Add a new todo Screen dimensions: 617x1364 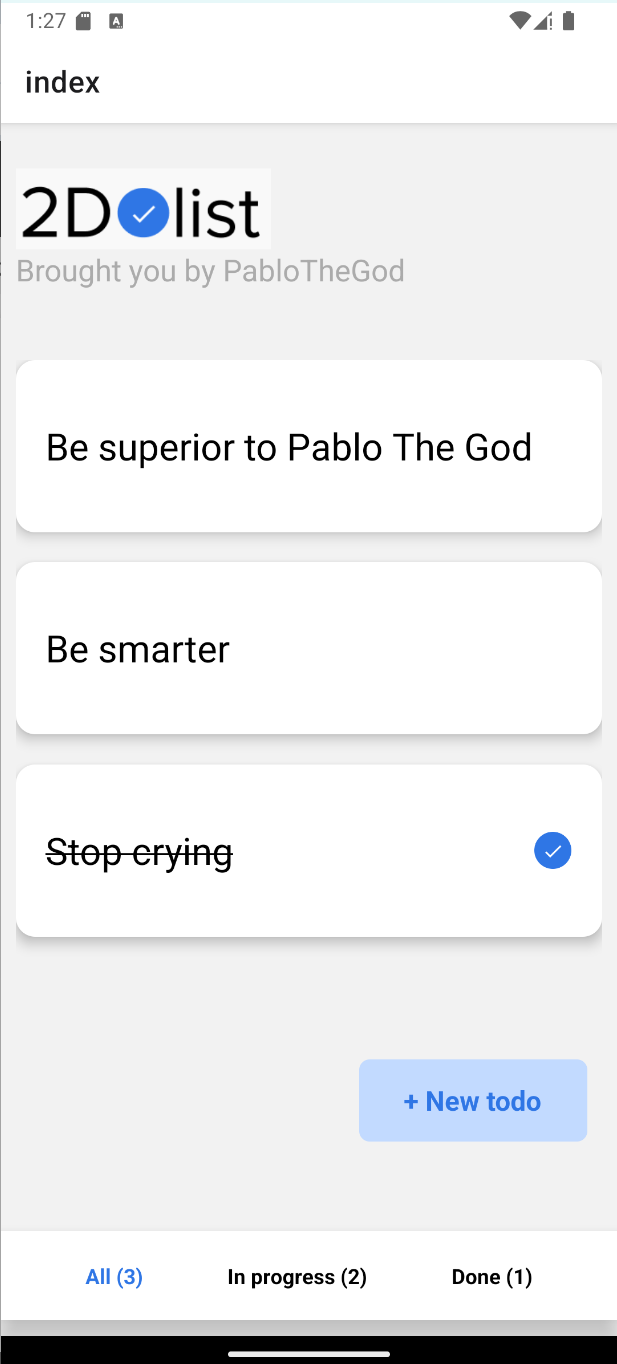click(473, 1100)
